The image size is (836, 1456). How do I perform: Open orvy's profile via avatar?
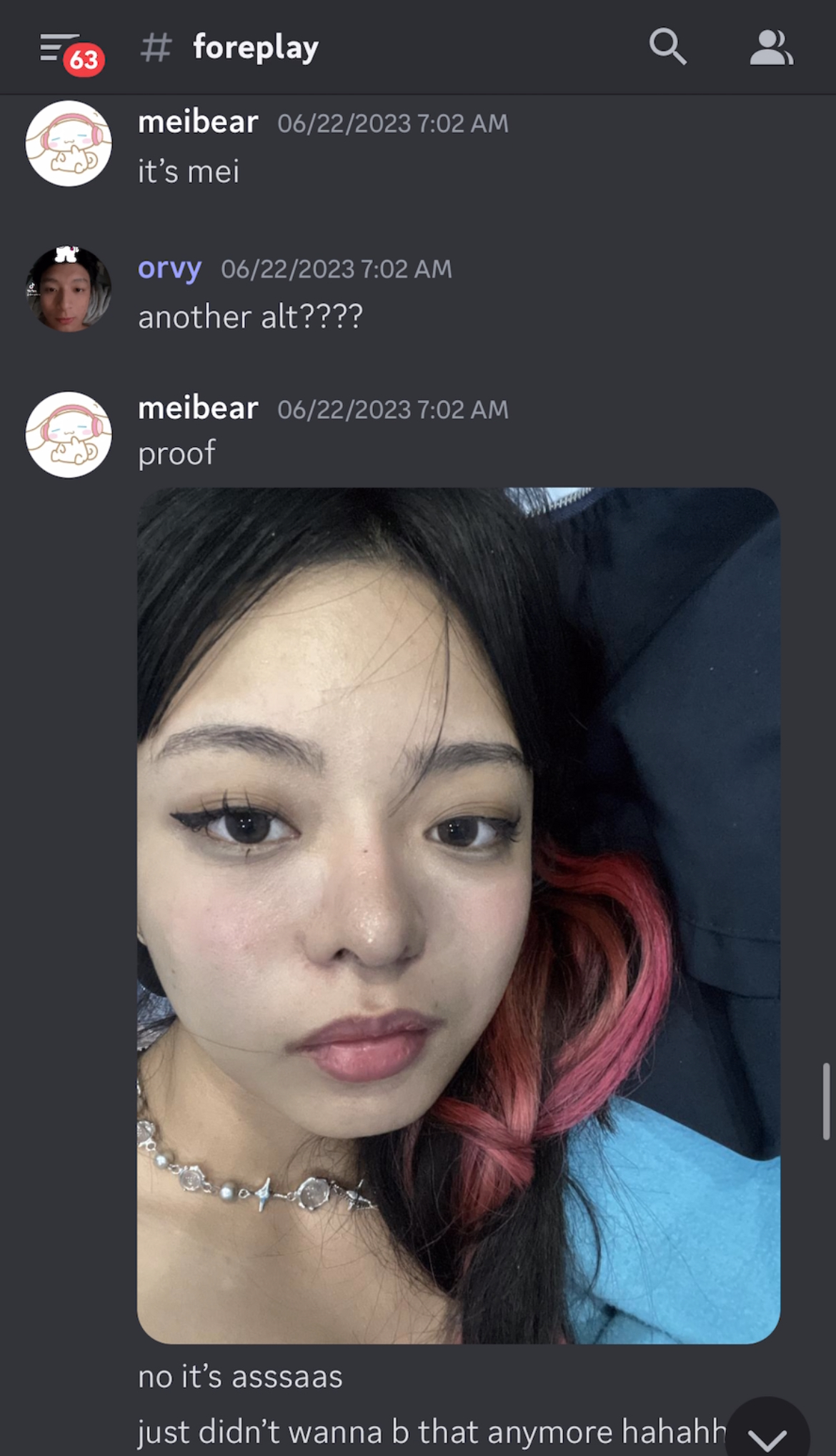coord(69,289)
